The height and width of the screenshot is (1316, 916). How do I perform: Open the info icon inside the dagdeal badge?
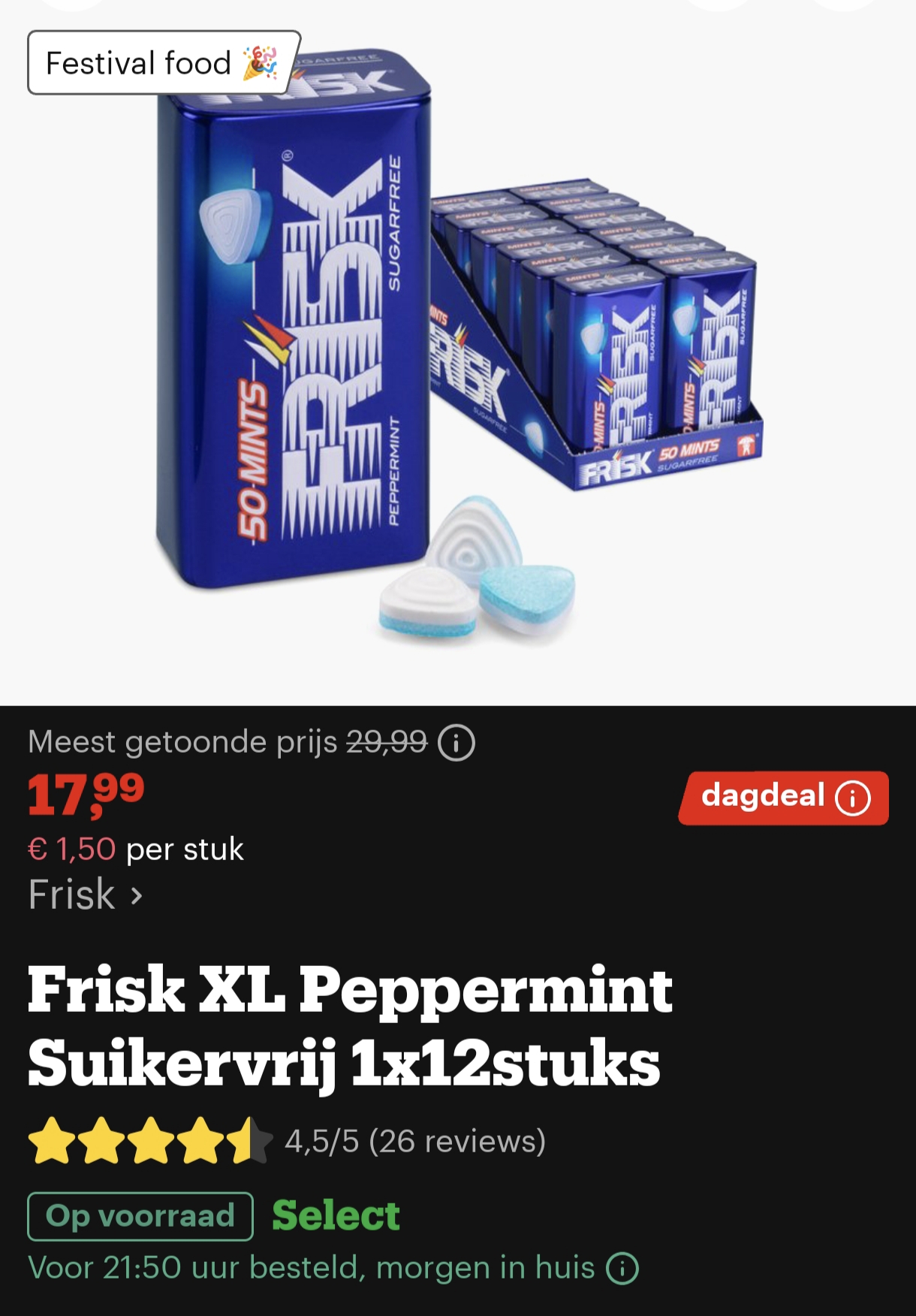pos(853,799)
